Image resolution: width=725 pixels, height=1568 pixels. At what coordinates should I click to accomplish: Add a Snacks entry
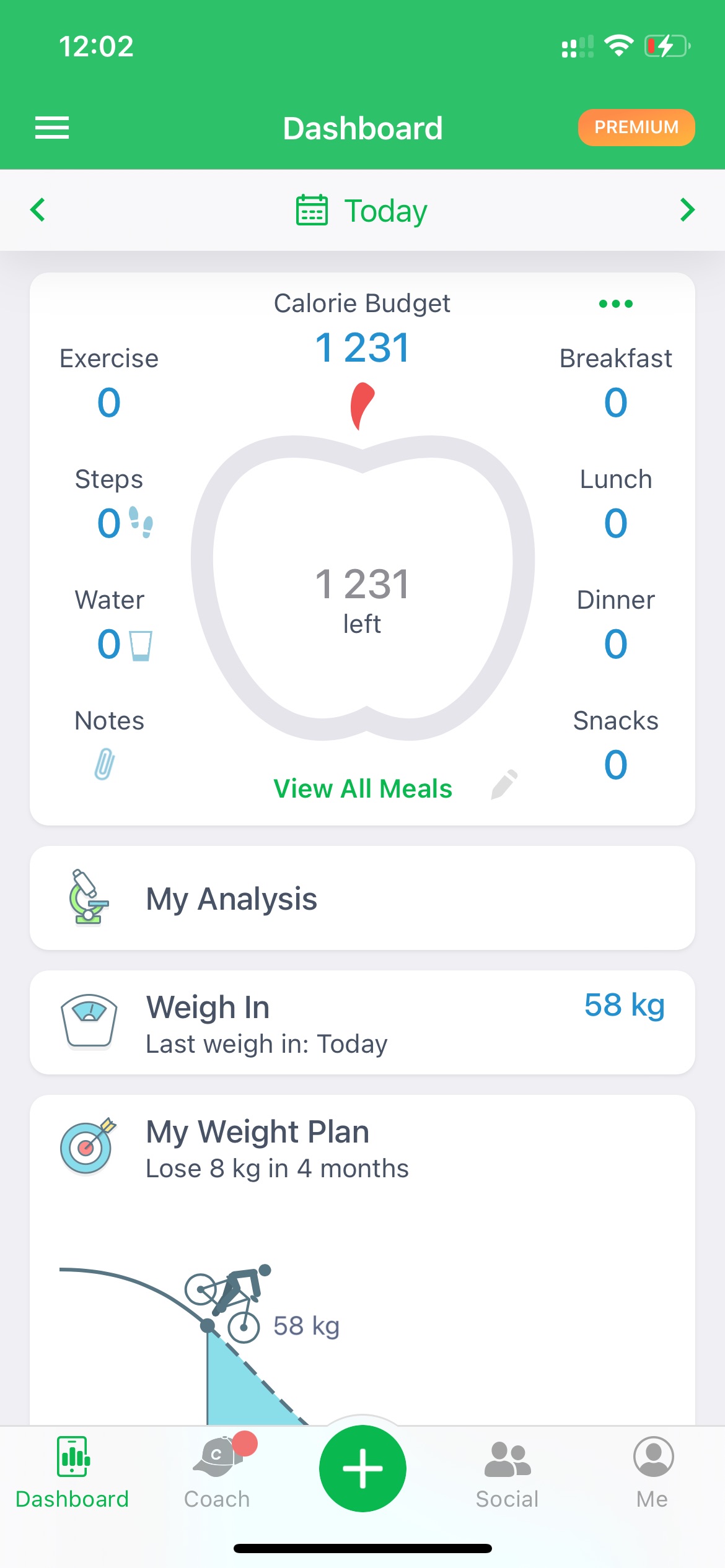[616, 744]
